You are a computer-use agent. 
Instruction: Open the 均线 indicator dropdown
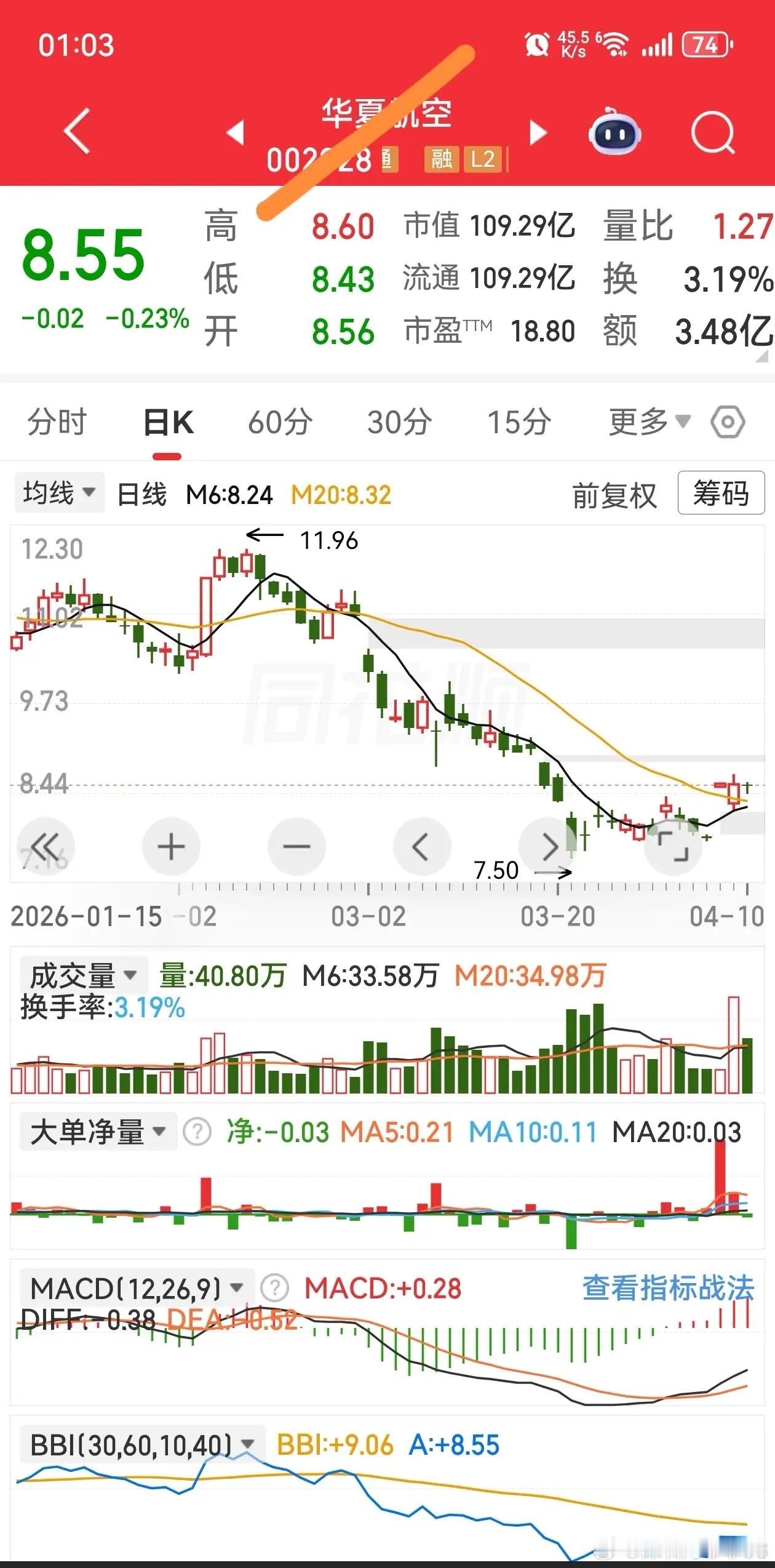pyautogui.click(x=59, y=493)
